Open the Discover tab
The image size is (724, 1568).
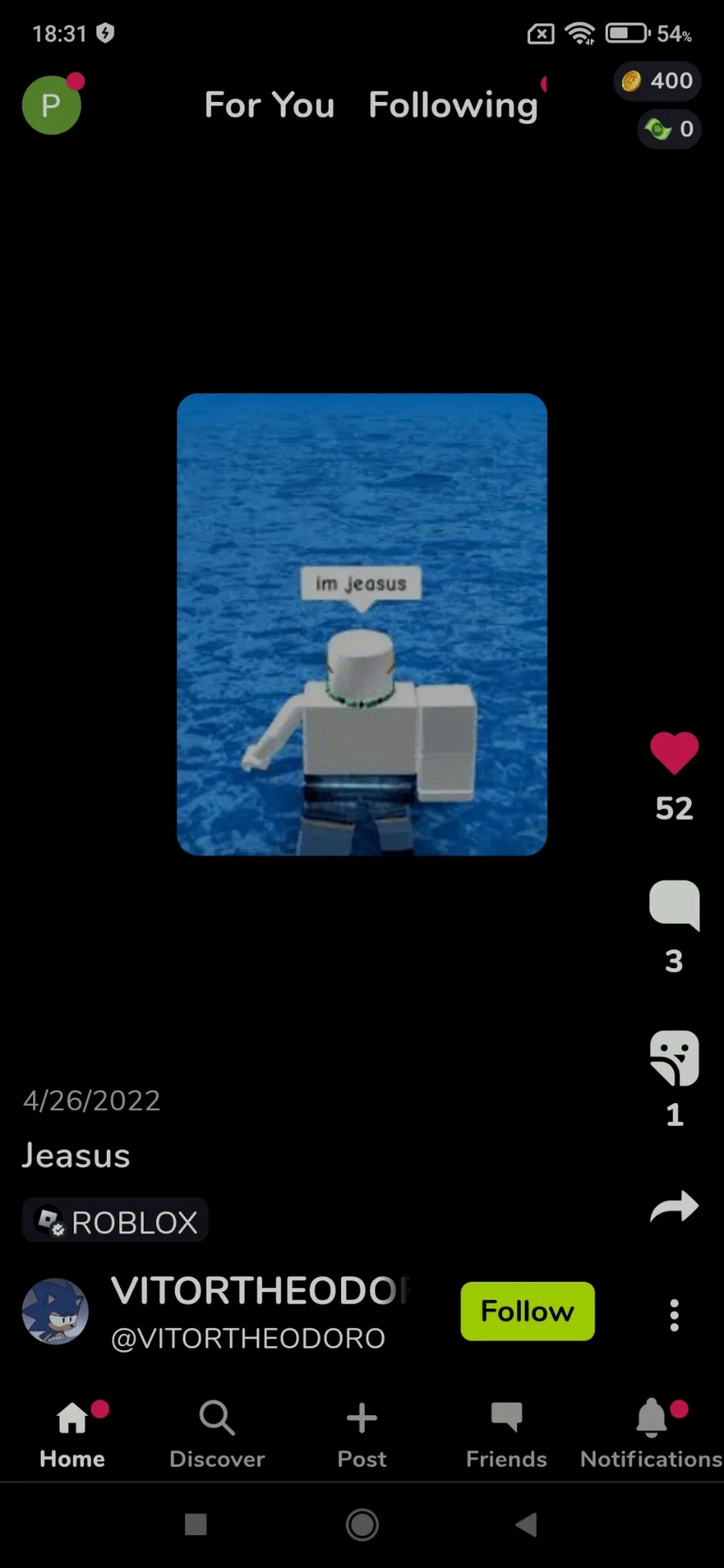click(x=217, y=1434)
